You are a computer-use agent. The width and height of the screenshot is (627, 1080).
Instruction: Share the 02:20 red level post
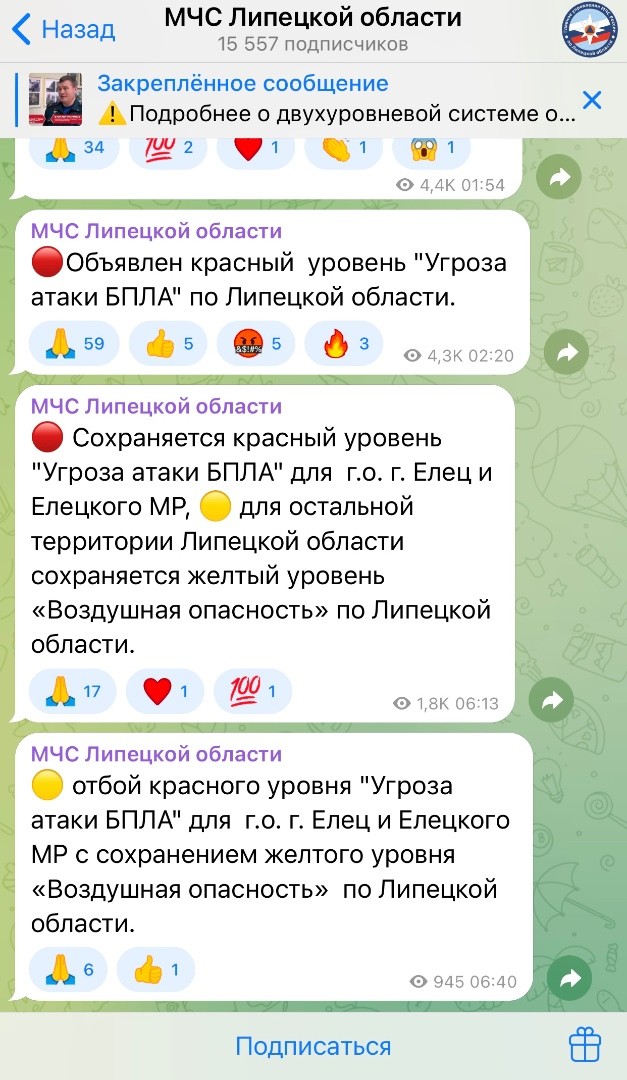point(566,353)
